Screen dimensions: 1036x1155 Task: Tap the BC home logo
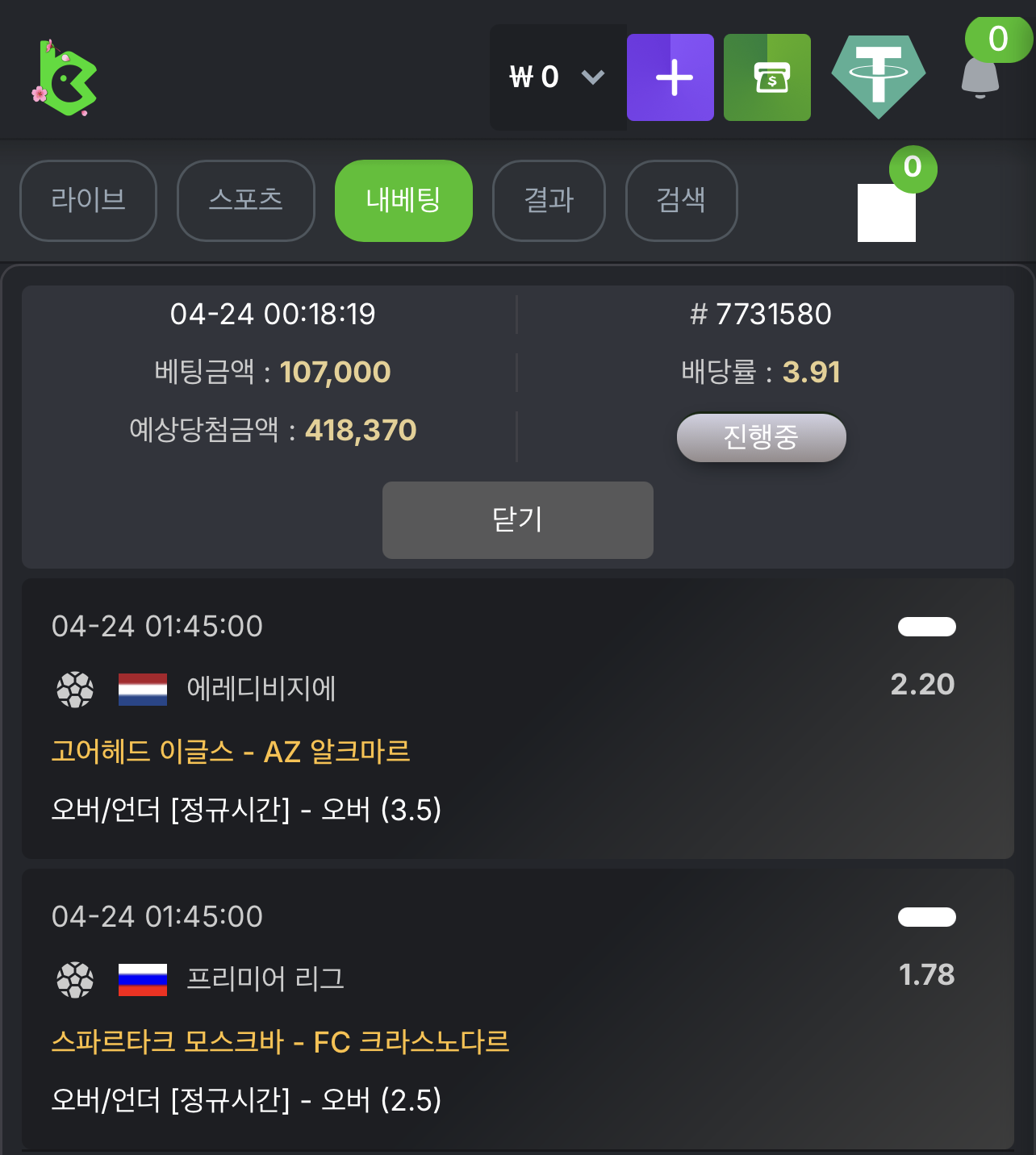tap(66, 78)
